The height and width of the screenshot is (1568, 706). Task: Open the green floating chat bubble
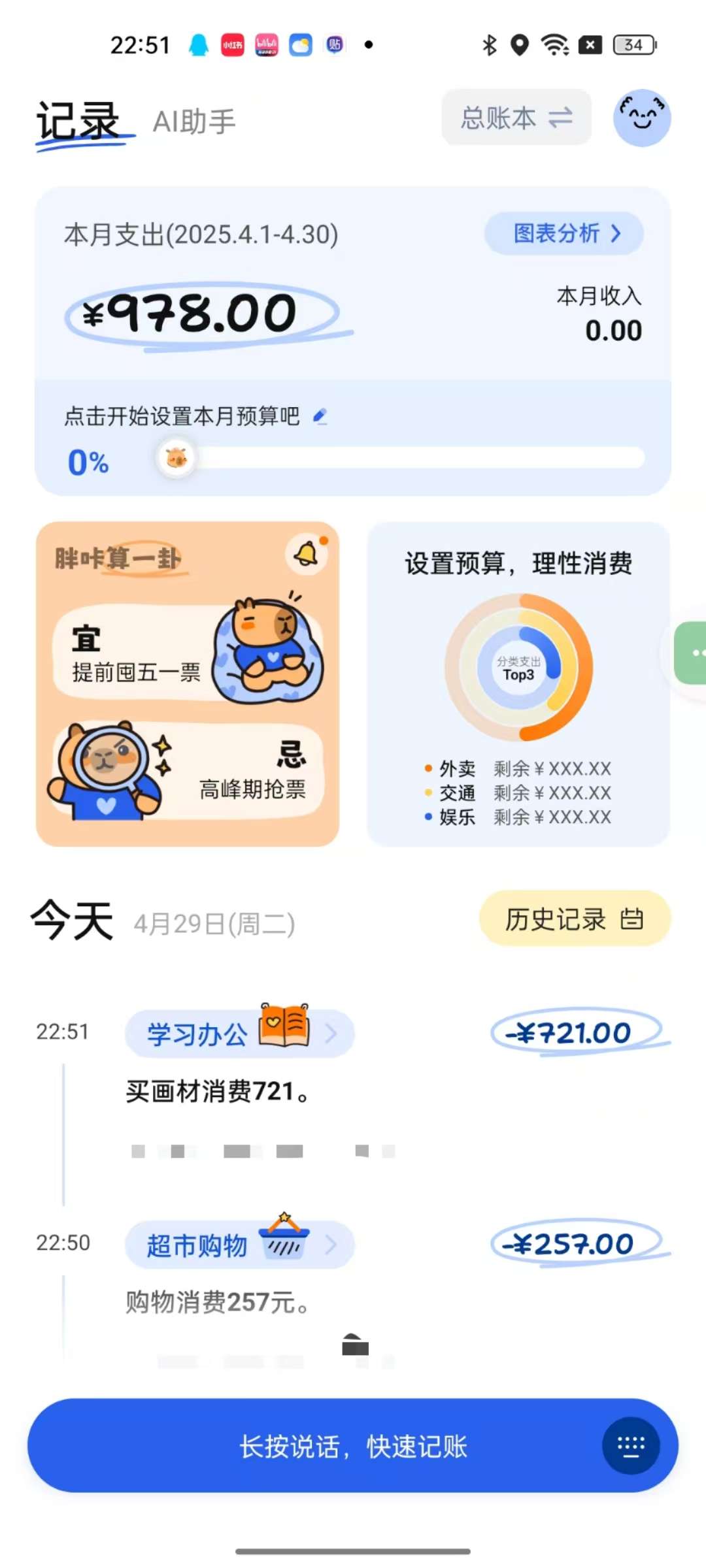click(x=693, y=653)
